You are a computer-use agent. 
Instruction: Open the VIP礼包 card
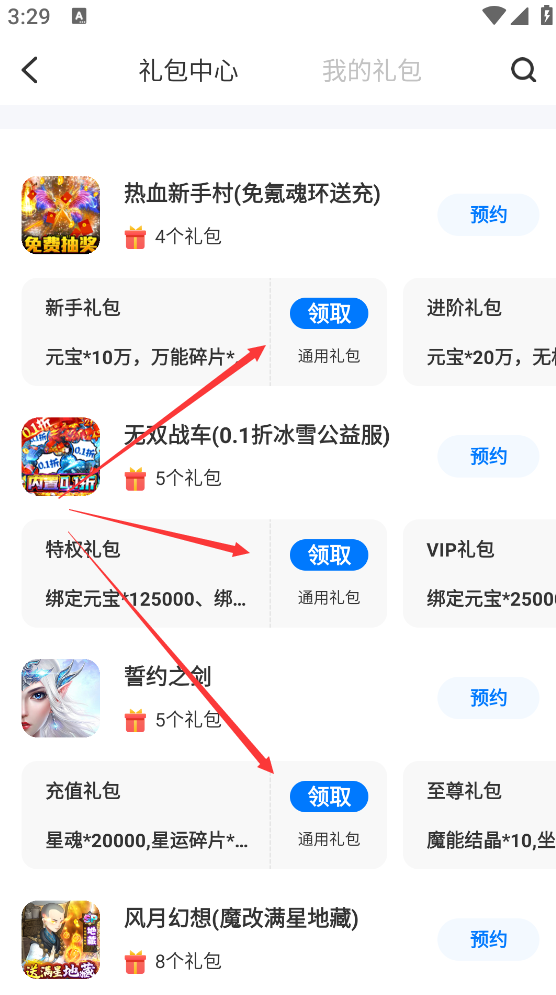pos(479,573)
